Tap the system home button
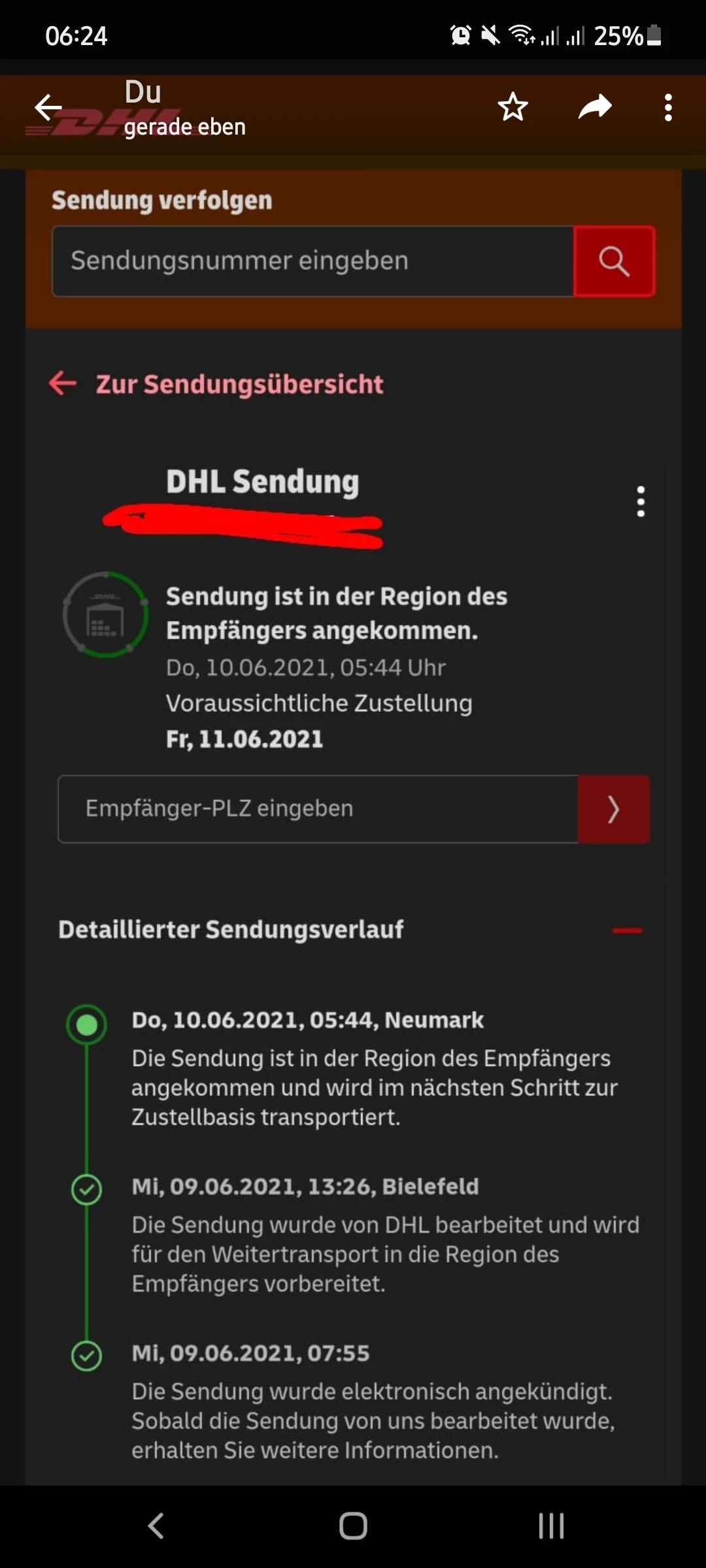706x1568 pixels. (x=353, y=1526)
